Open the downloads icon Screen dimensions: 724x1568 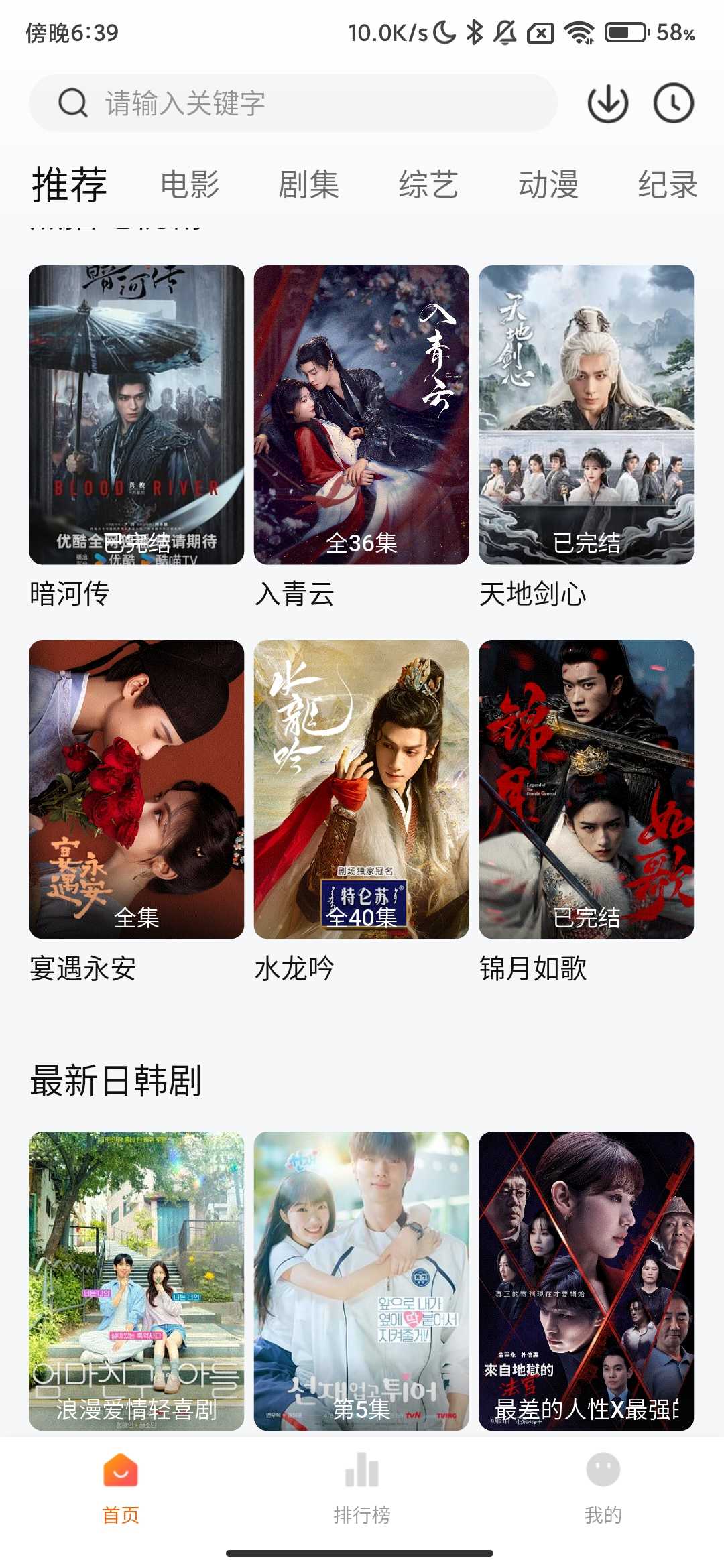[607, 103]
